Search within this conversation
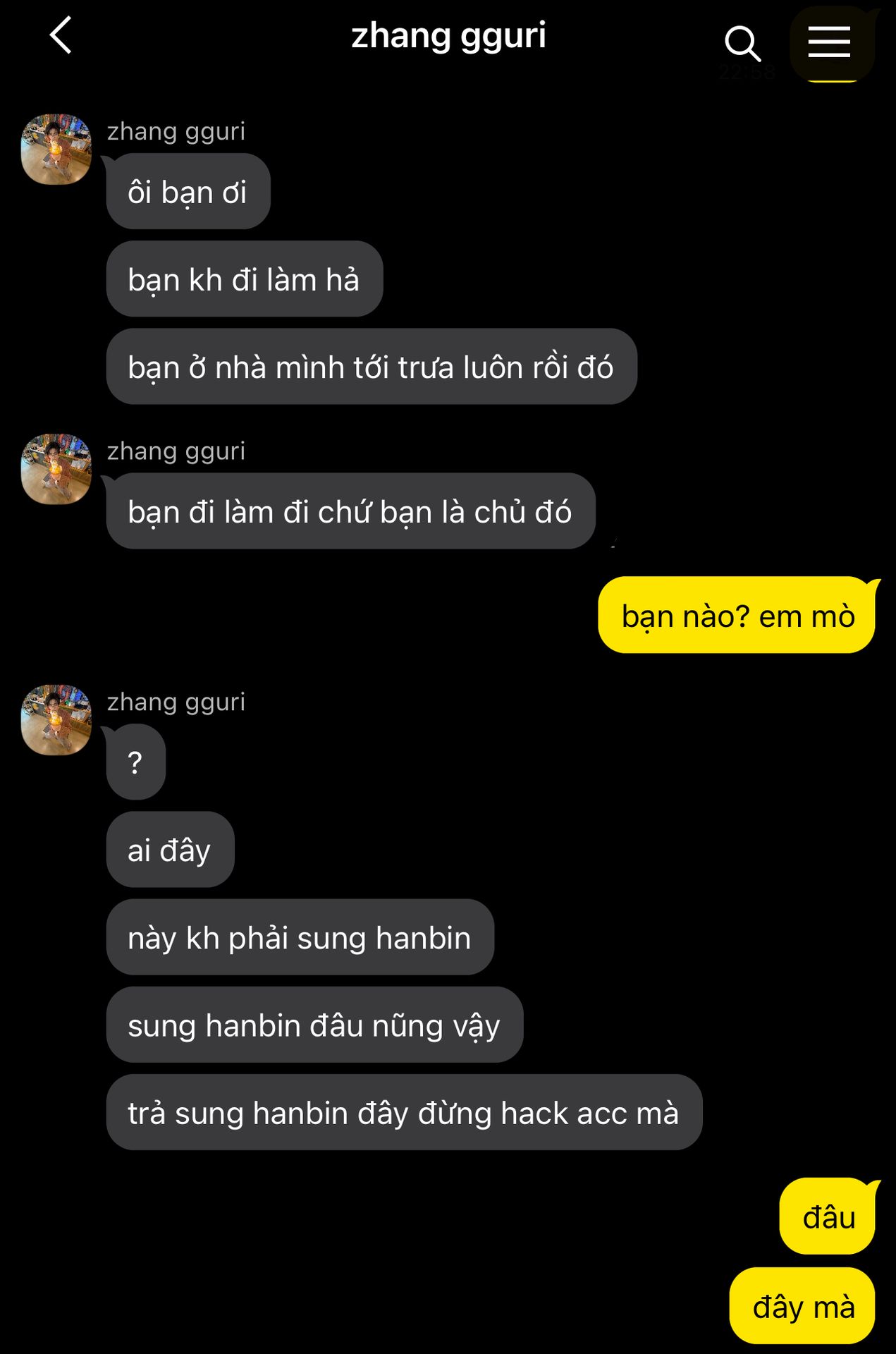 [742, 44]
